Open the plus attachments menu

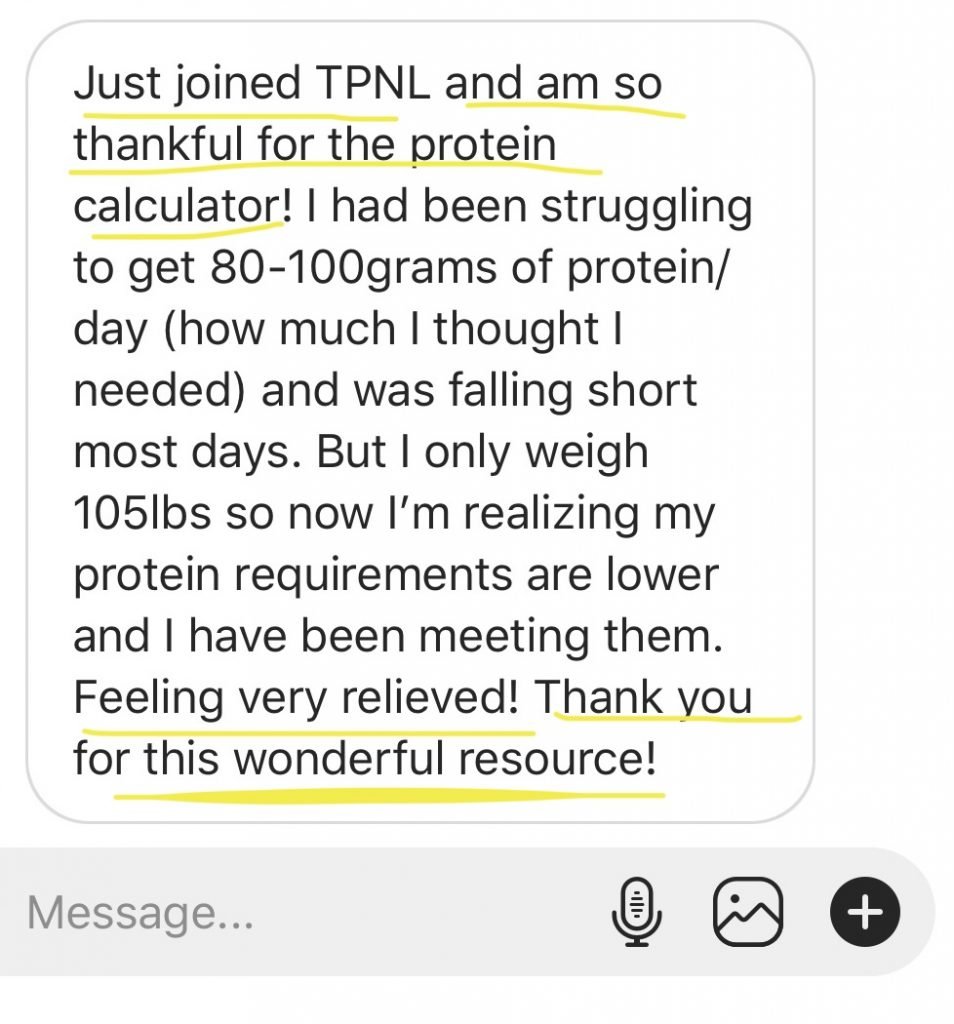point(865,912)
